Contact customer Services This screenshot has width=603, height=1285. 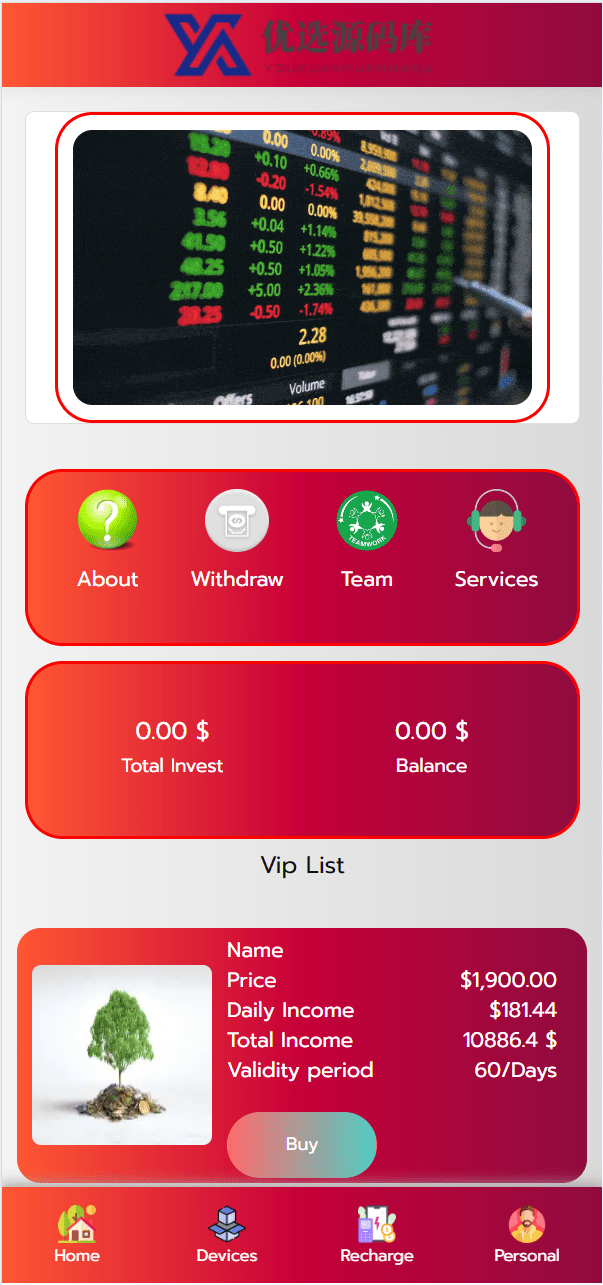[496, 541]
